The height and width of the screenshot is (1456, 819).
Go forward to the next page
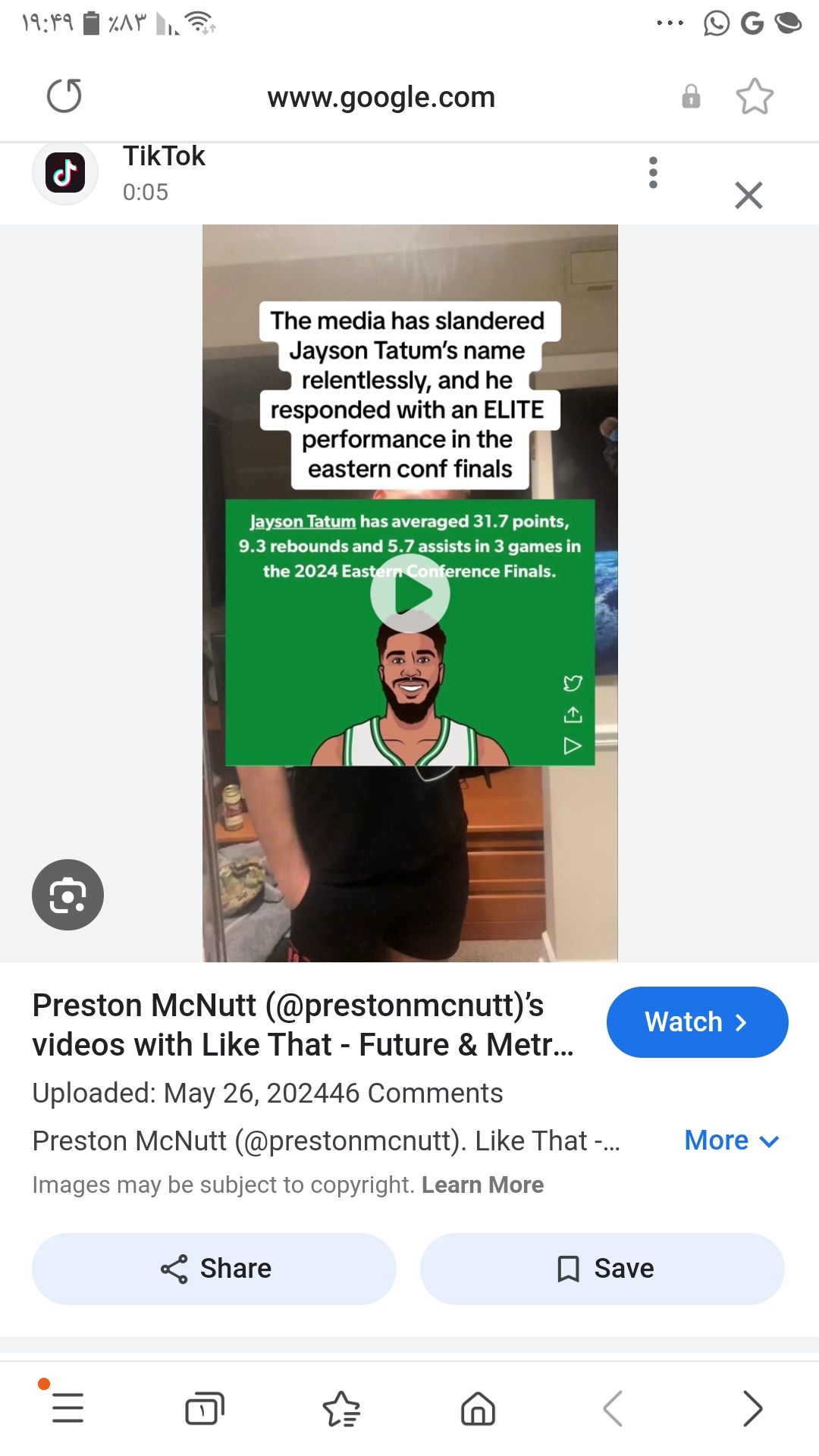click(752, 1409)
